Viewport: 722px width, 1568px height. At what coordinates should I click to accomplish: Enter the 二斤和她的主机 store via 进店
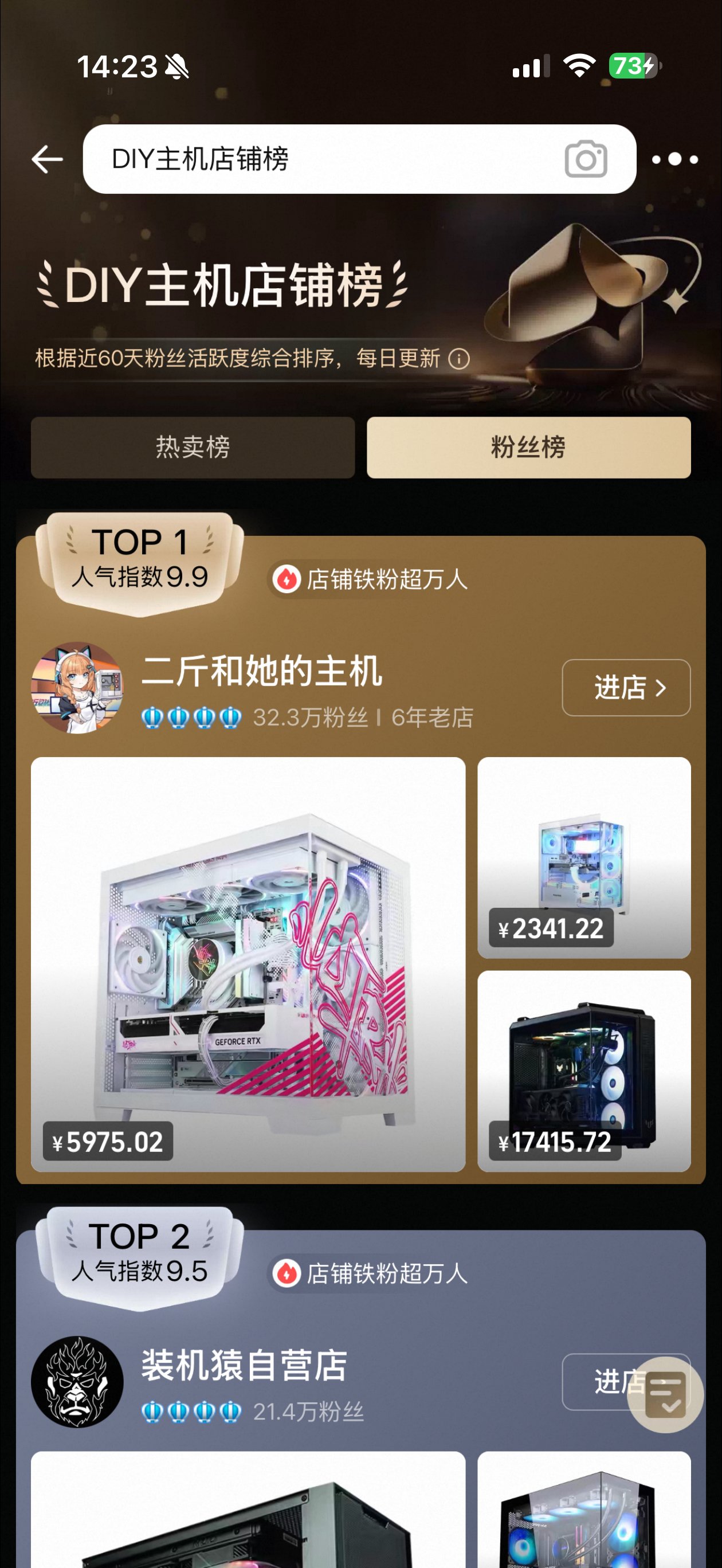tap(626, 687)
